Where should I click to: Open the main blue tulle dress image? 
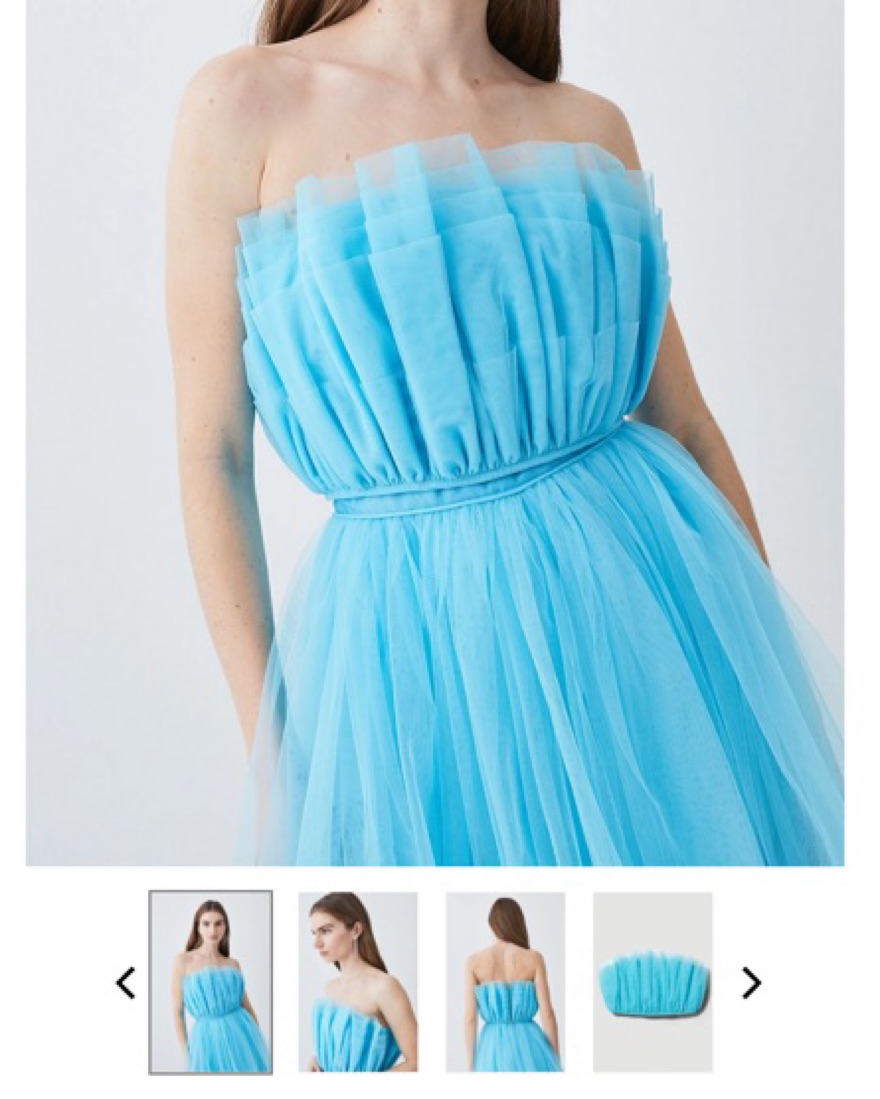click(x=435, y=430)
